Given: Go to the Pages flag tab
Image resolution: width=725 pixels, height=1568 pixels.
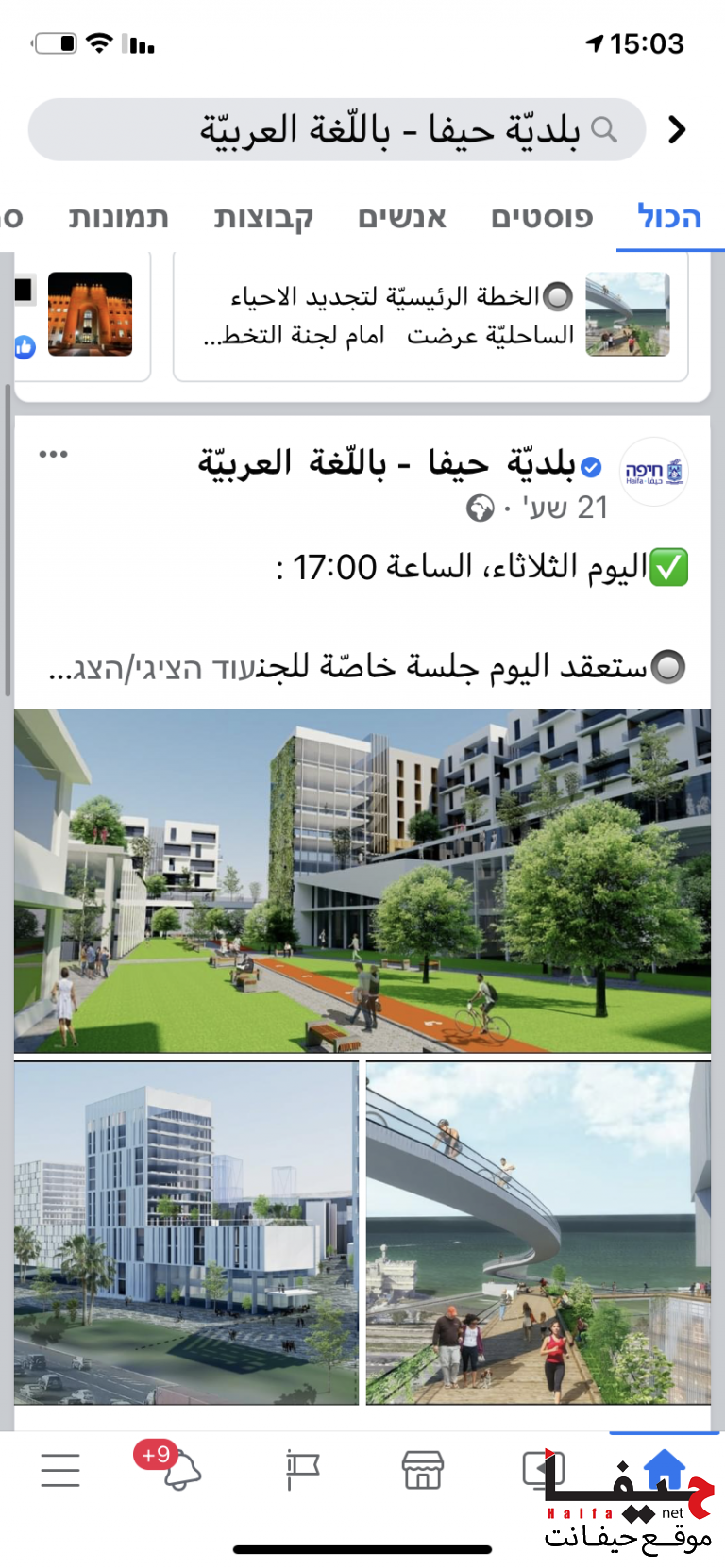Looking at the screenshot, I should pos(302,1470).
